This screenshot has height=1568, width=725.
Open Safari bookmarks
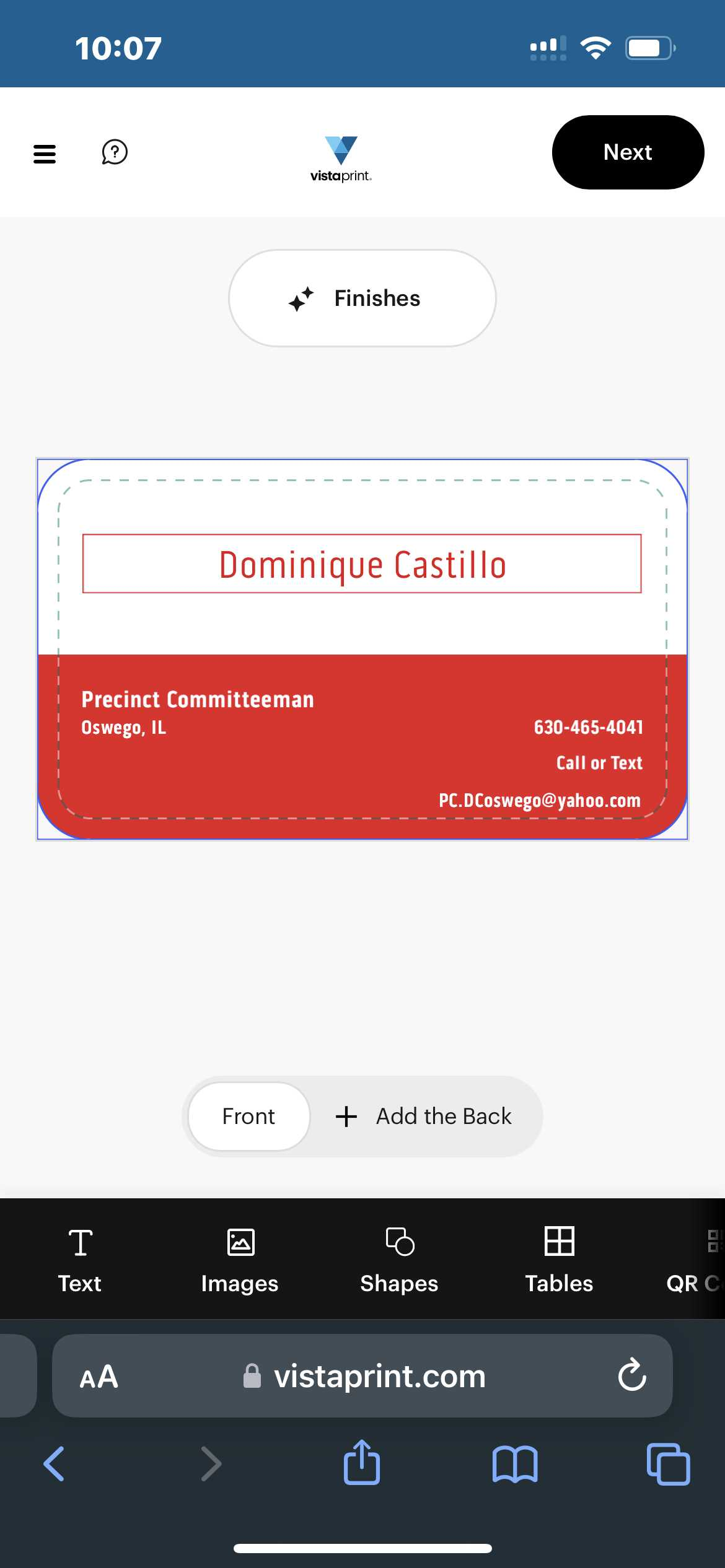pos(515,1465)
